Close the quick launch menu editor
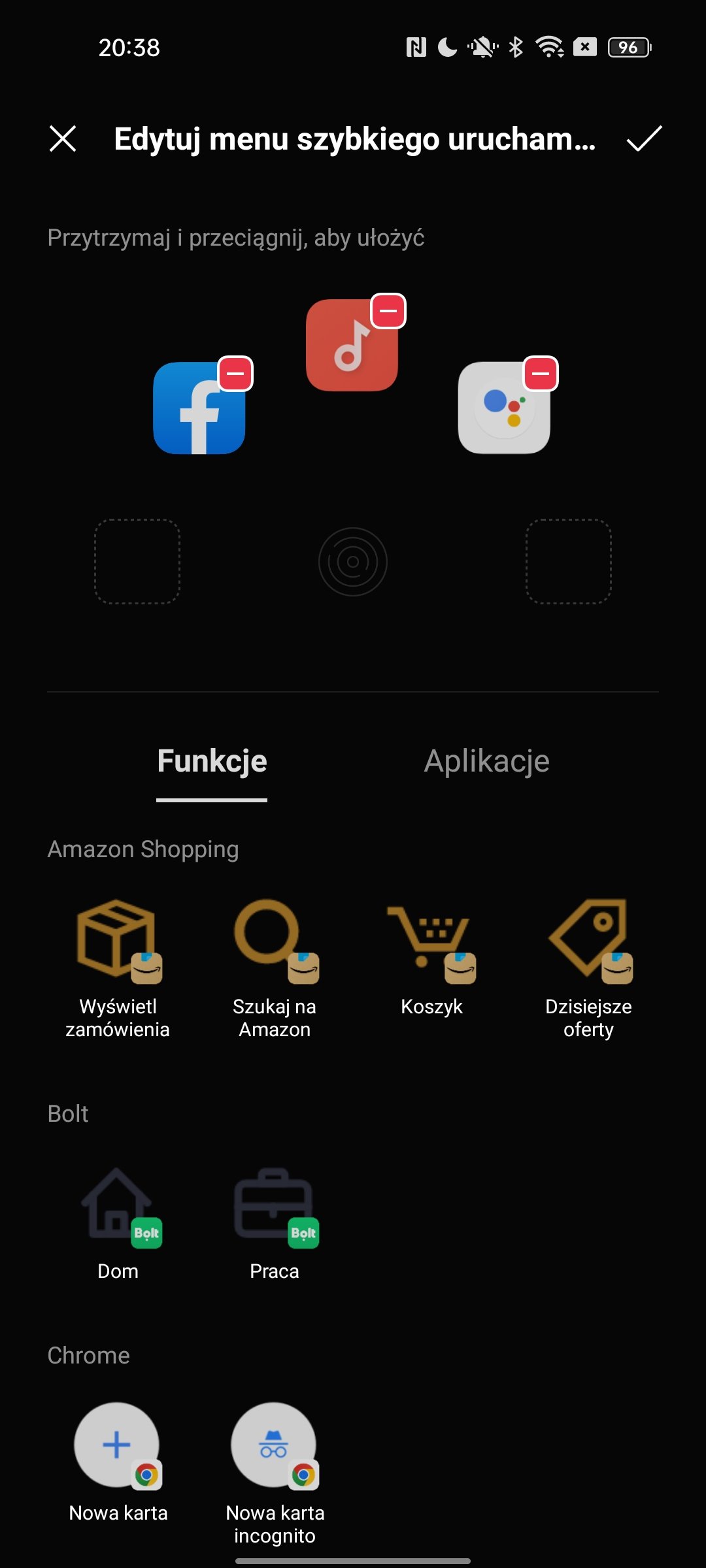The image size is (706, 1568). [63, 139]
